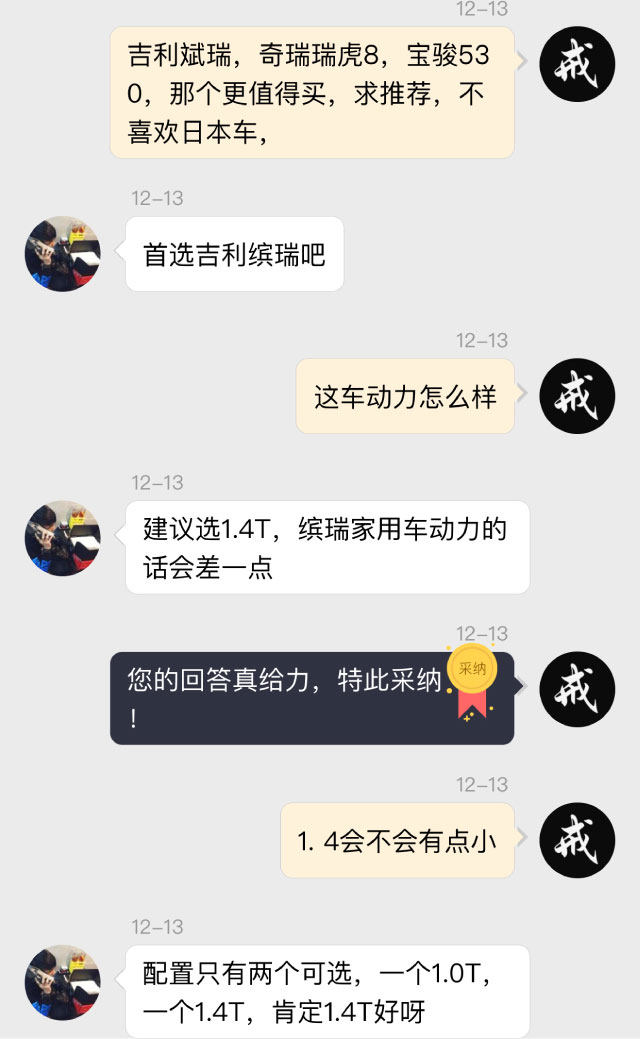Viewport: 640px width, 1039px height.
Task: Tap the asker's avatar beside 这车动力怎么样
Action: [577, 396]
